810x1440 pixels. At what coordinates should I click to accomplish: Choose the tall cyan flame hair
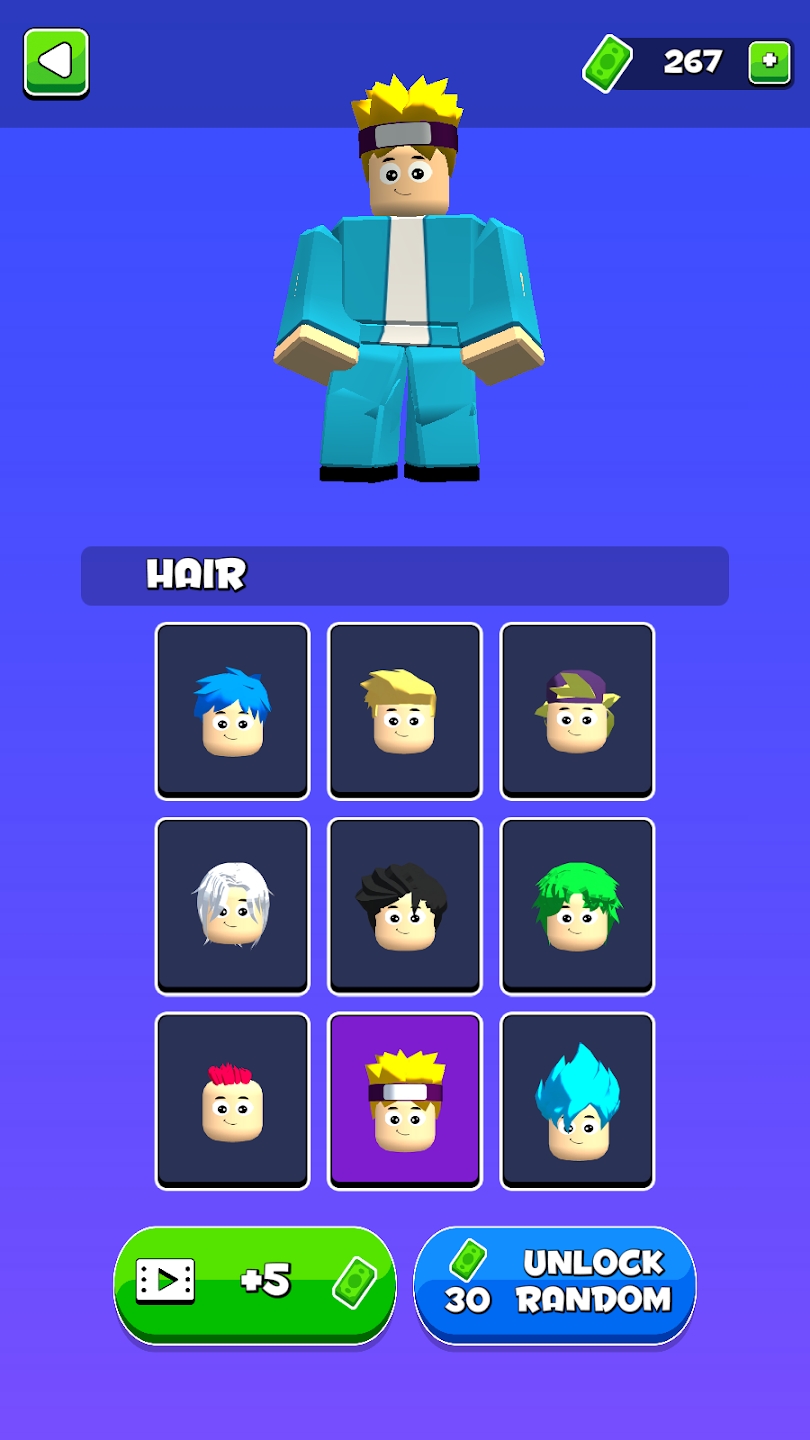[577, 1101]
